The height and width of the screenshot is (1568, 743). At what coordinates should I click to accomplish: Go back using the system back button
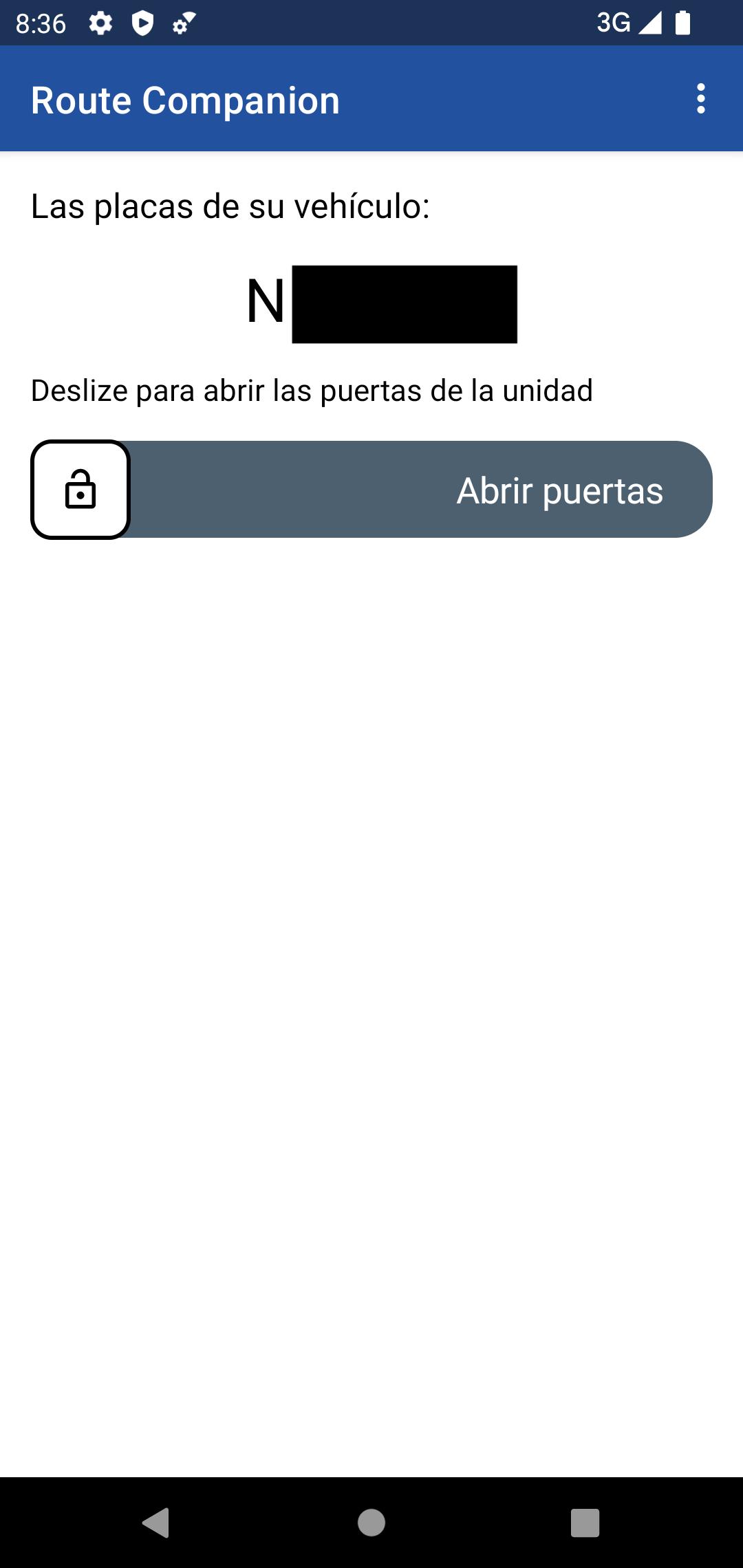[x=156, y=1522]
